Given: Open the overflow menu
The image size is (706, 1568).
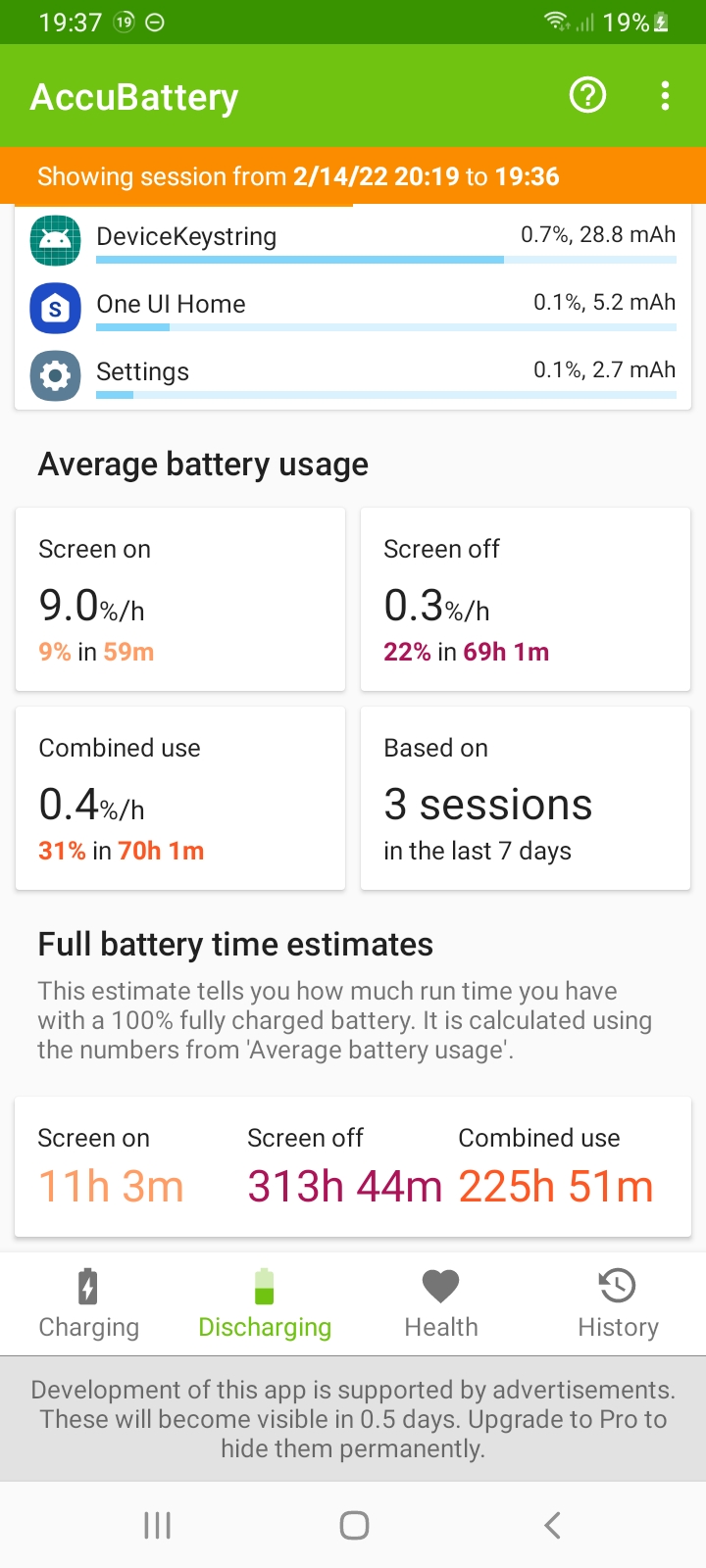Looking at the screenshot, I should point(665,96).
